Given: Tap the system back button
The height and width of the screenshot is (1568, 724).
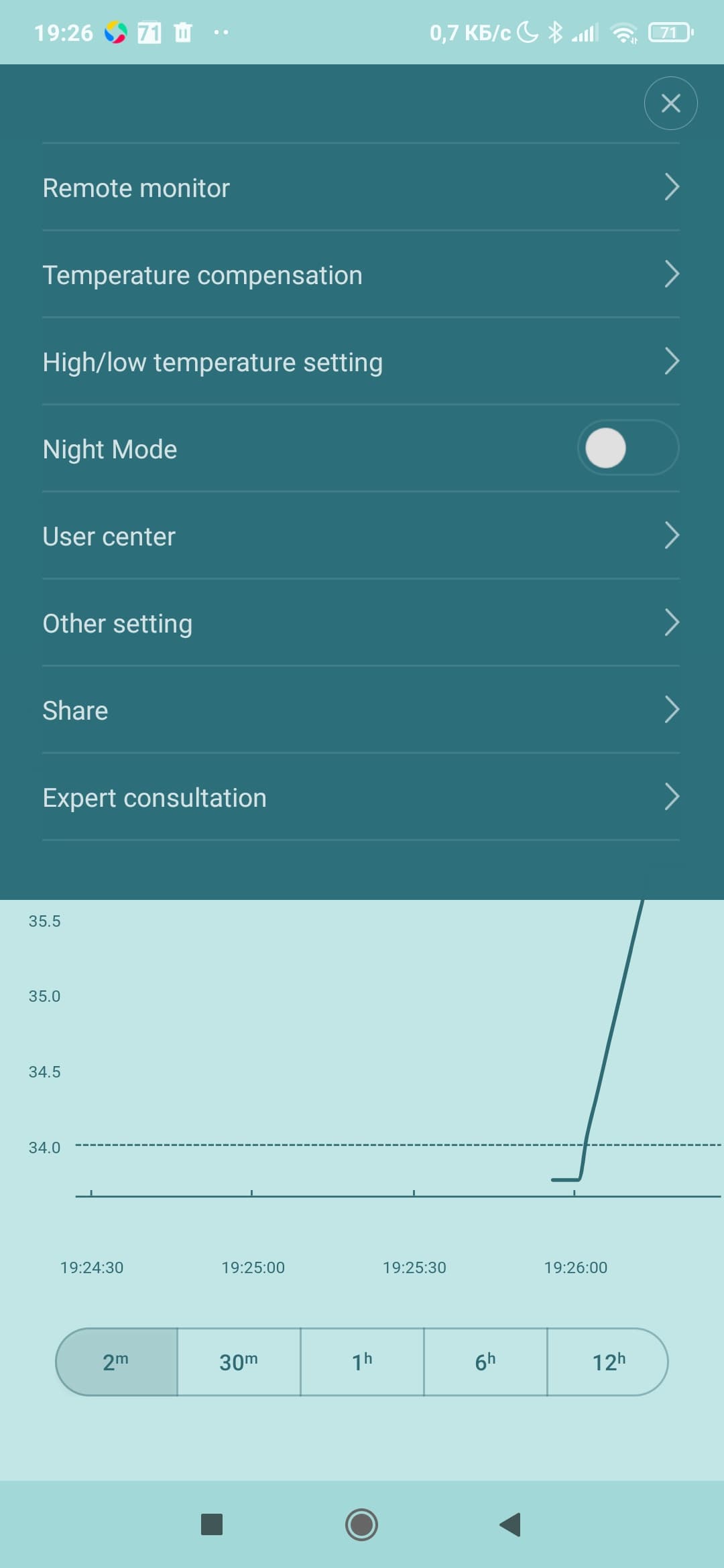Looking at the screenshot, I should [511, 1524].
